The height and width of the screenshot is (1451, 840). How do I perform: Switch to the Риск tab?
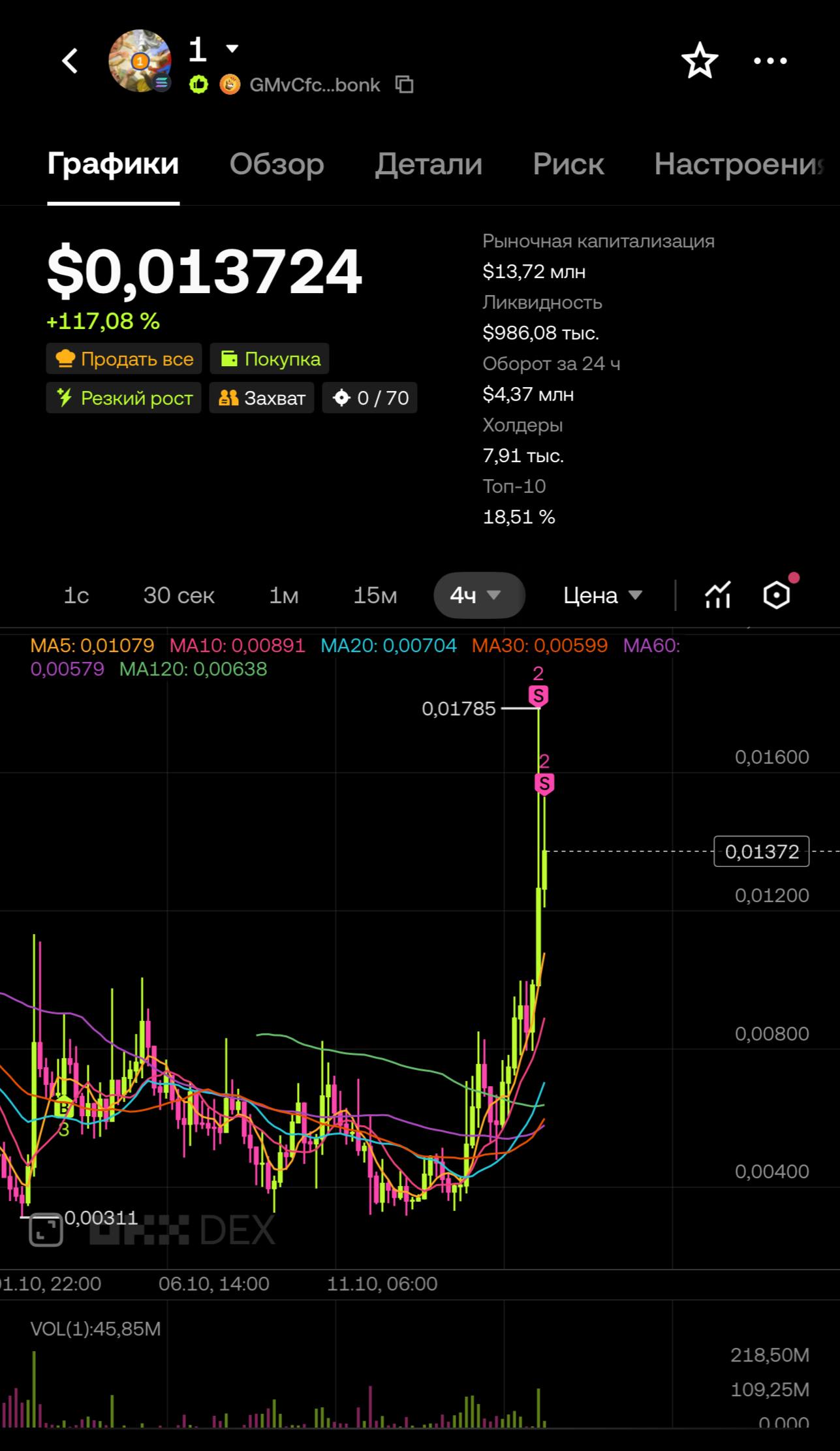pos(568,164)
